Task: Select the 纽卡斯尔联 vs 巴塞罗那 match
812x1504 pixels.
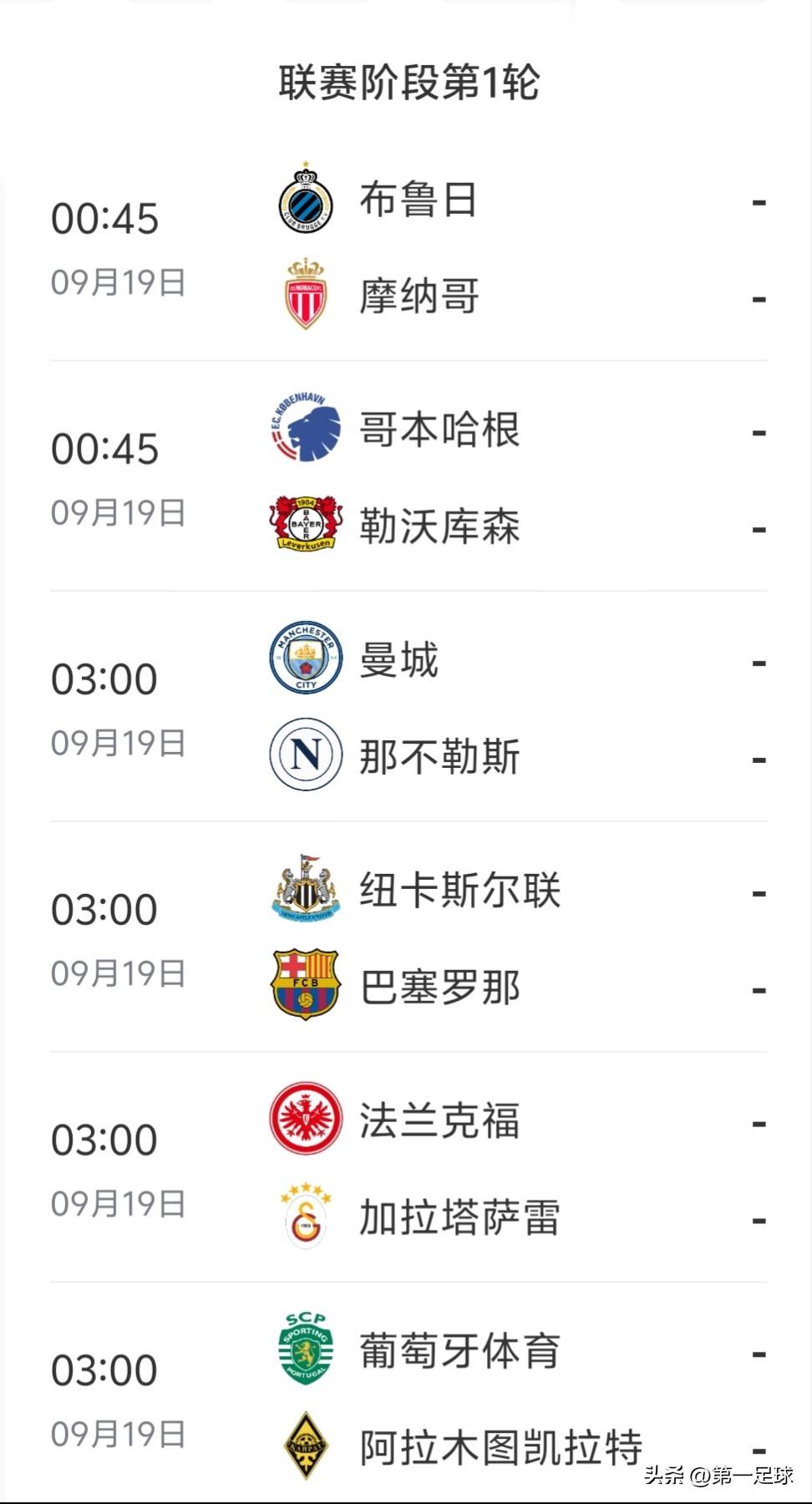Action: (409, 937)
